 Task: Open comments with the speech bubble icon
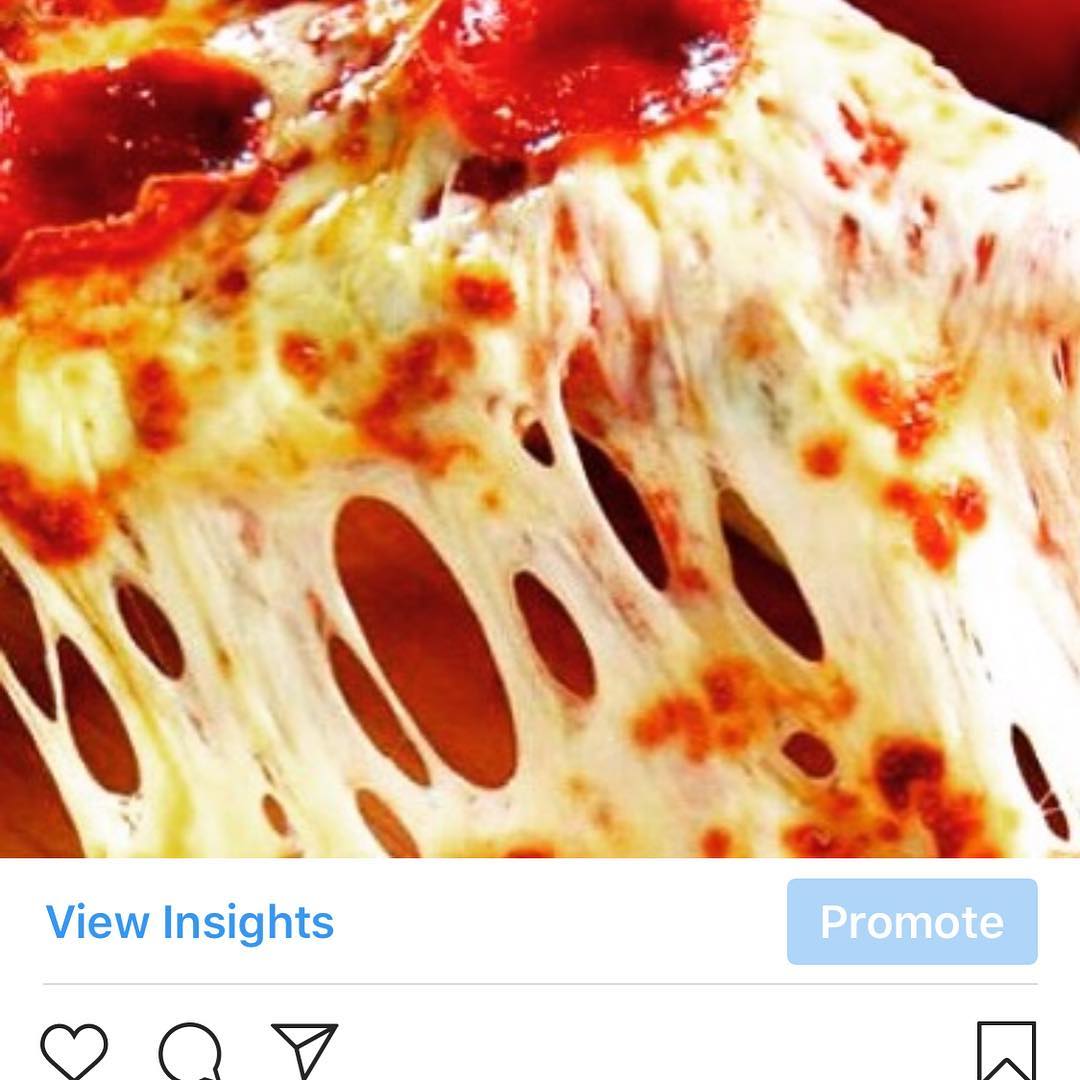coord(190,1052)
